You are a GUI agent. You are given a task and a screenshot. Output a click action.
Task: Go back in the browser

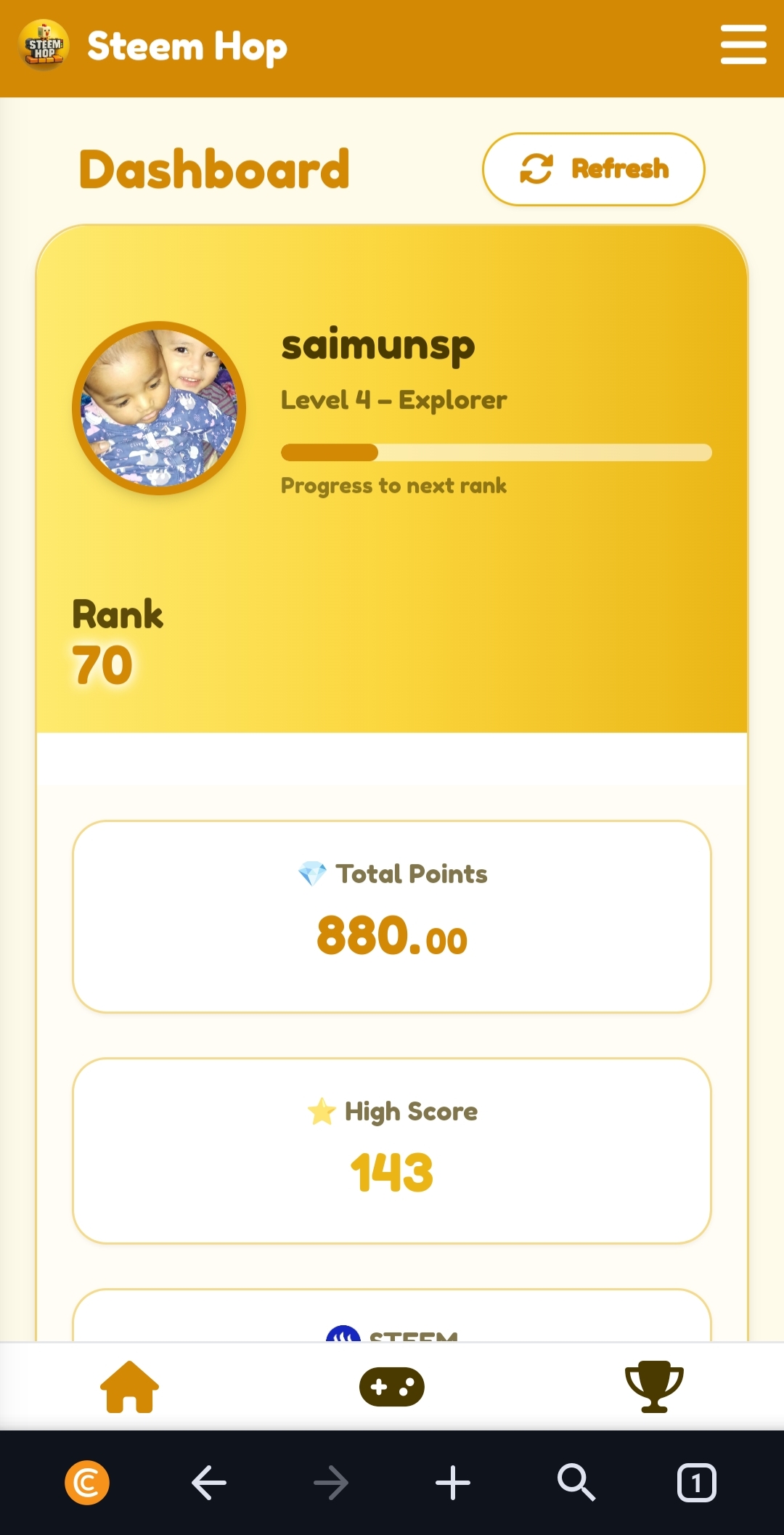pos(209,1482)
